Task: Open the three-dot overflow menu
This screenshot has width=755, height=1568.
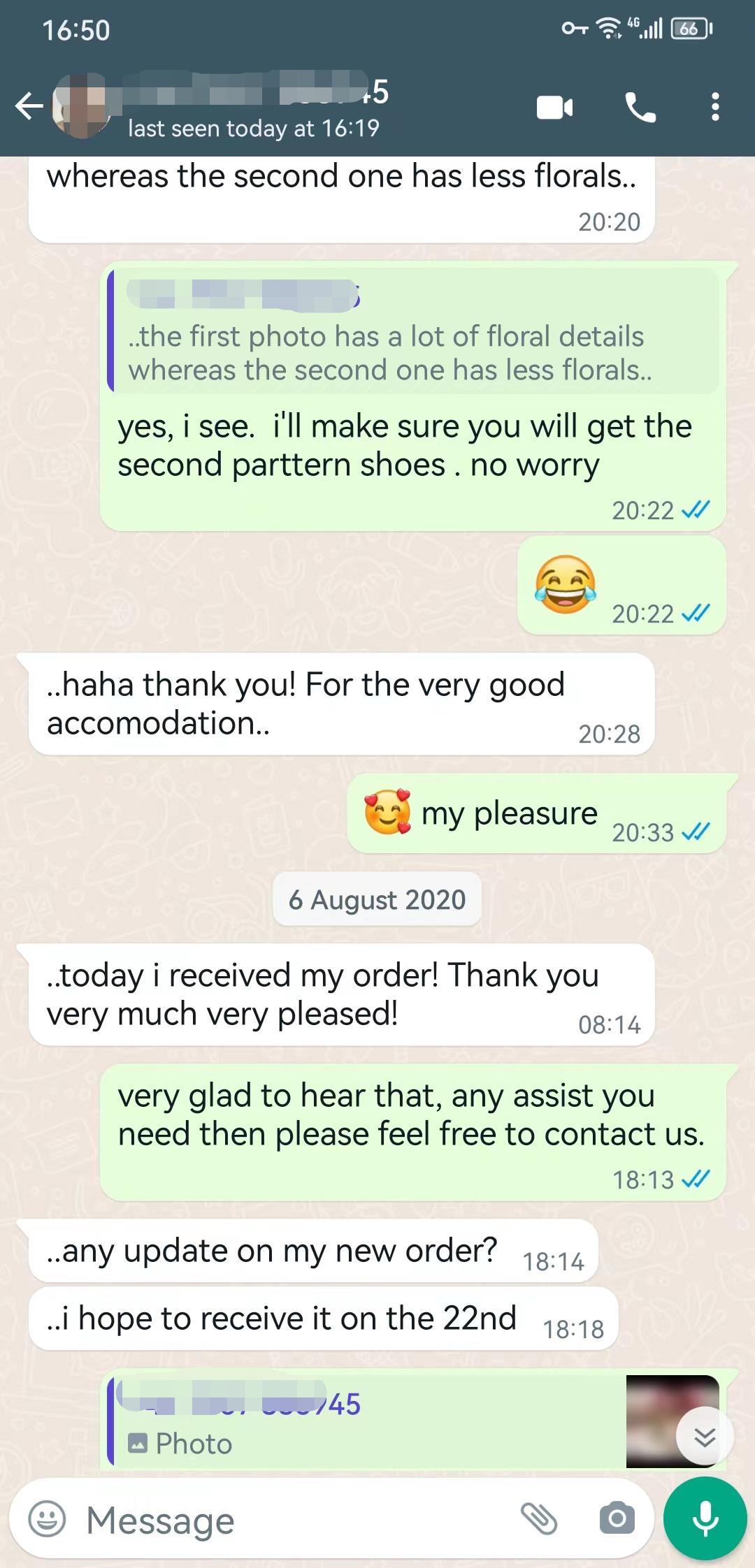Action: click(x=714, y=107)
